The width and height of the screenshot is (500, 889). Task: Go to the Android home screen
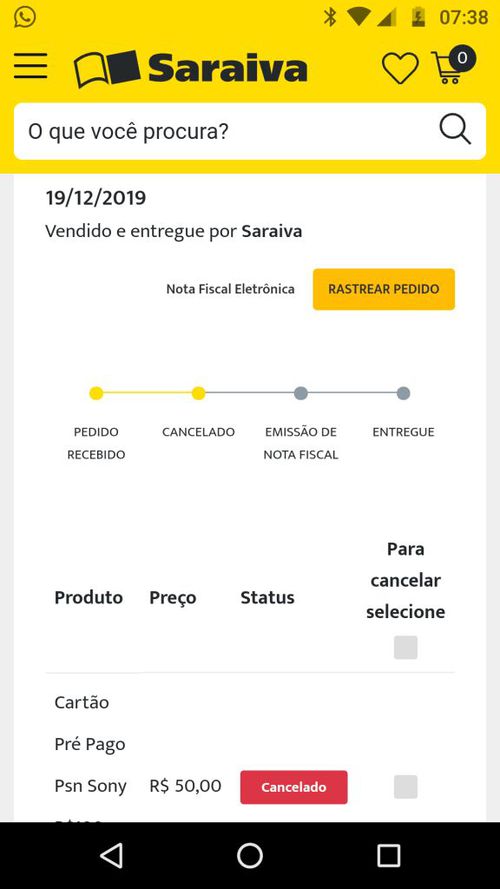coord(250,855)
